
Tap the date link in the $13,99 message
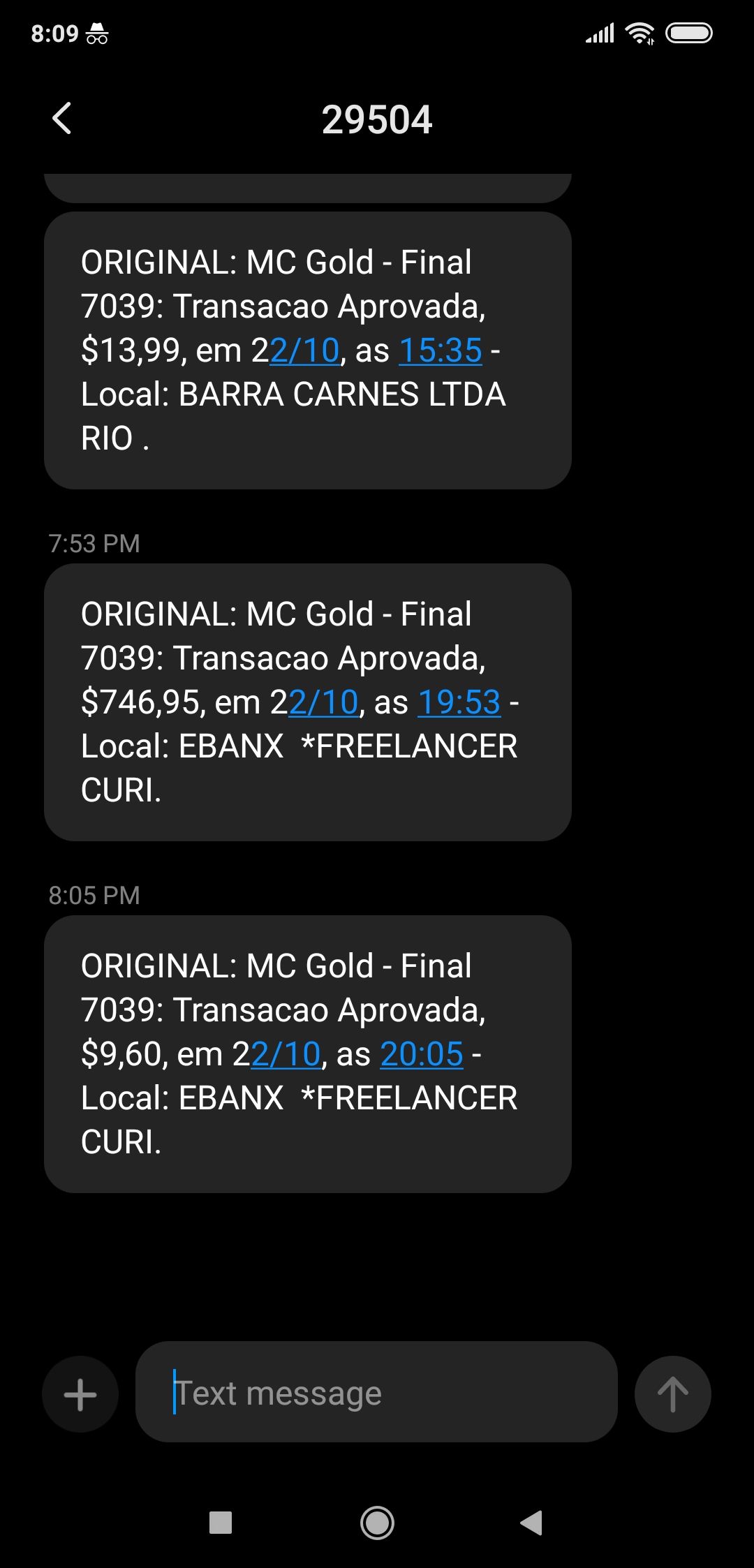click(304, 350)
